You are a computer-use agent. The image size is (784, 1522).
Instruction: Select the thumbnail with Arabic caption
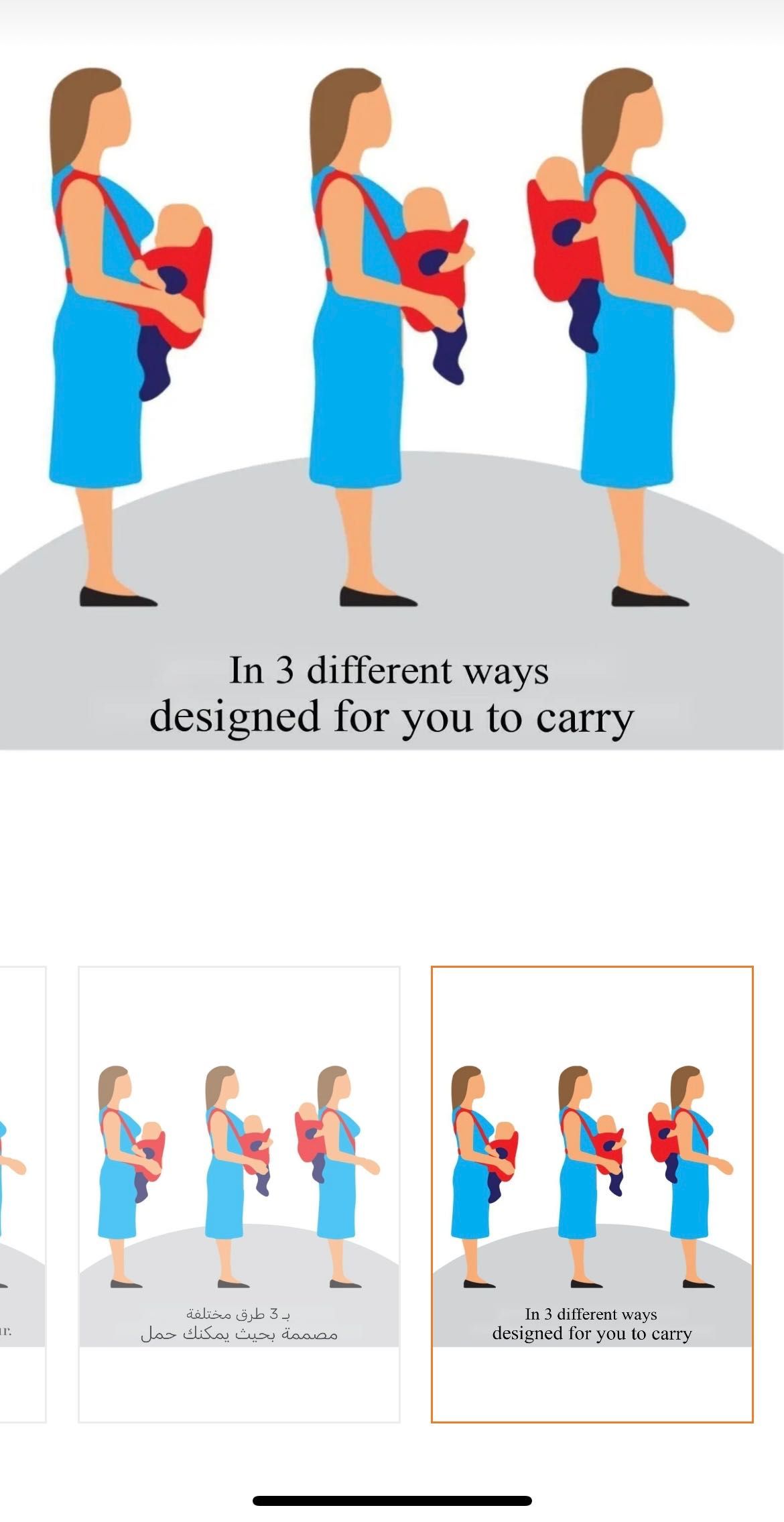pyautogui.click(x=239, y=1194)
